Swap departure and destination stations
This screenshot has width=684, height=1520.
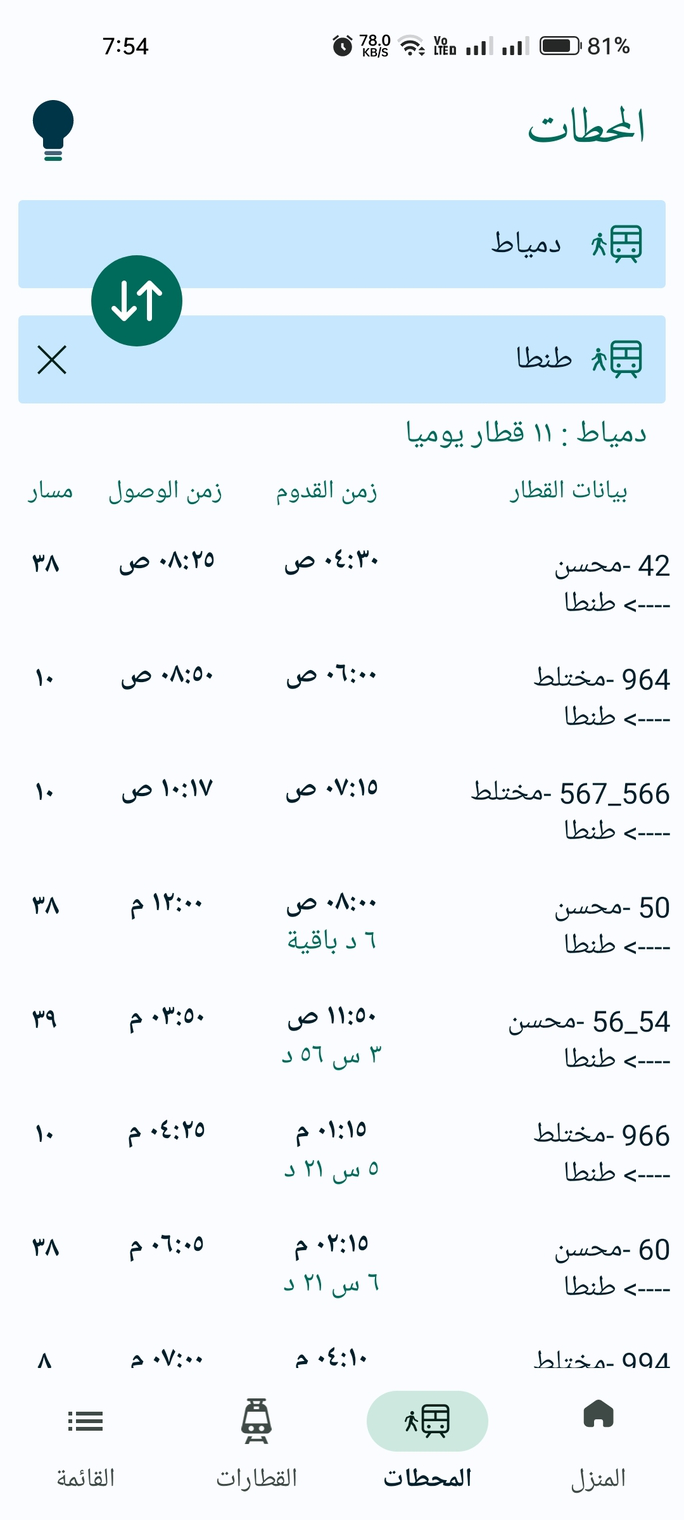[137, 301]
